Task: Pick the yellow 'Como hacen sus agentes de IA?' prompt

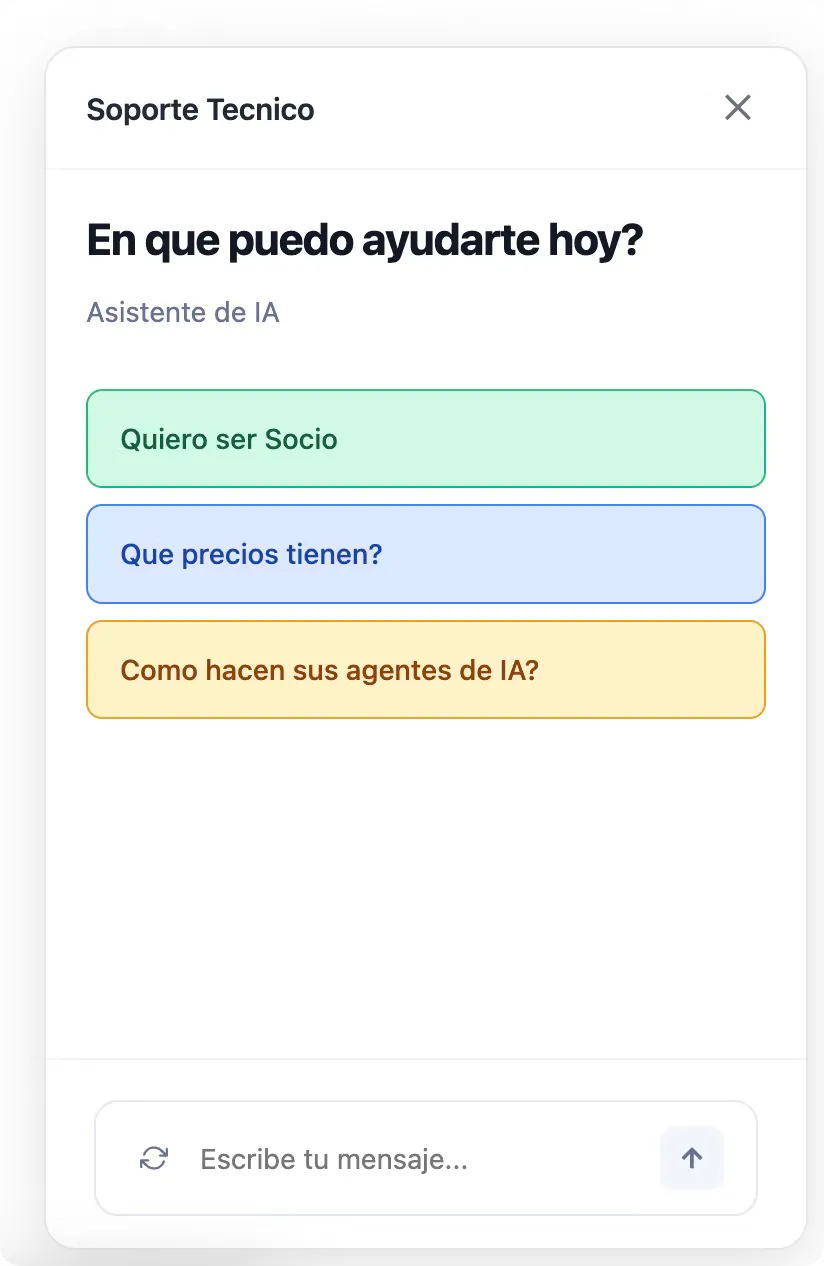Action: tap(426, 669)
